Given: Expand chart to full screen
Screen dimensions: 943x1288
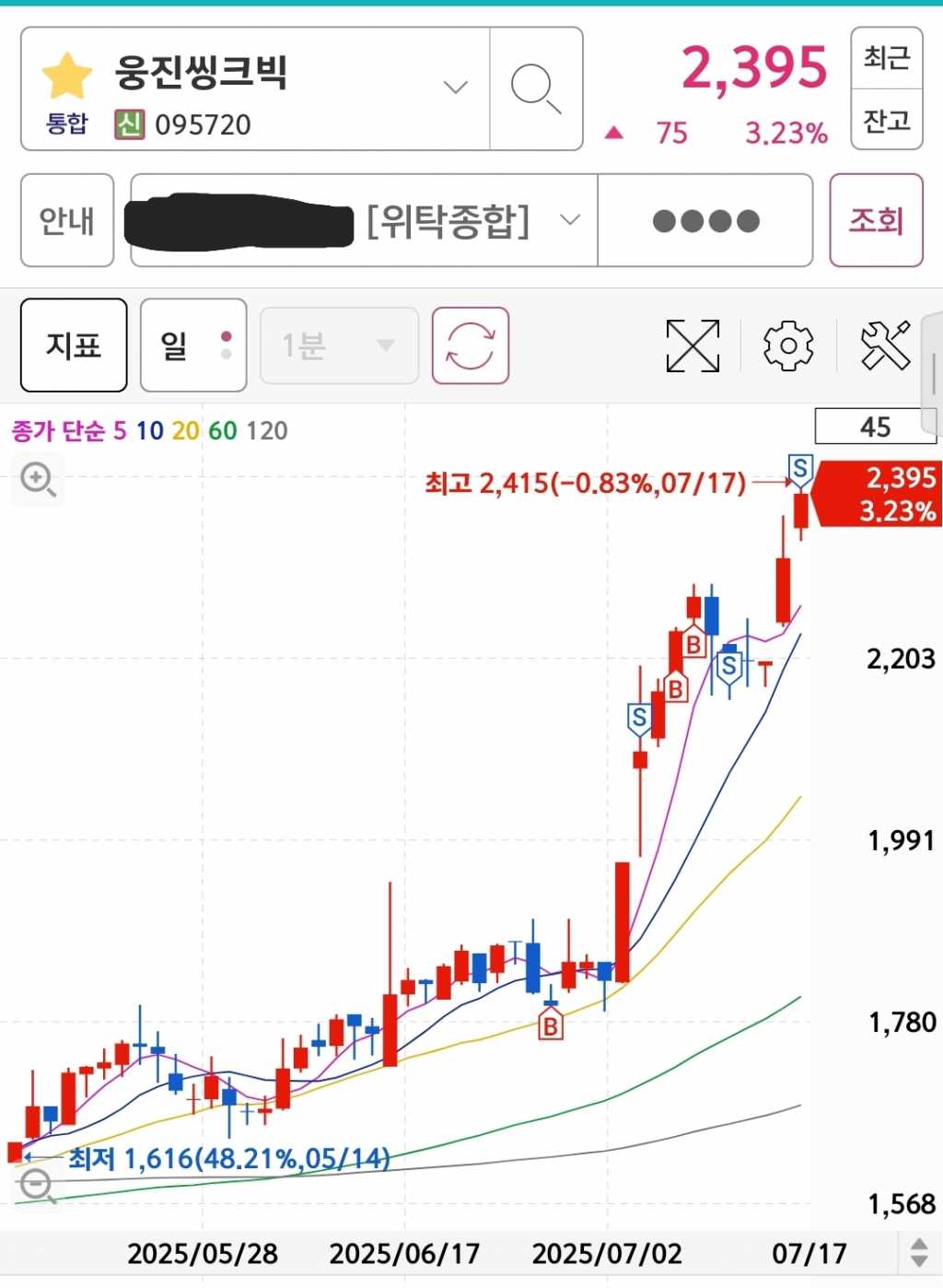Looking at the screenshot, I should tap(693, 345).
